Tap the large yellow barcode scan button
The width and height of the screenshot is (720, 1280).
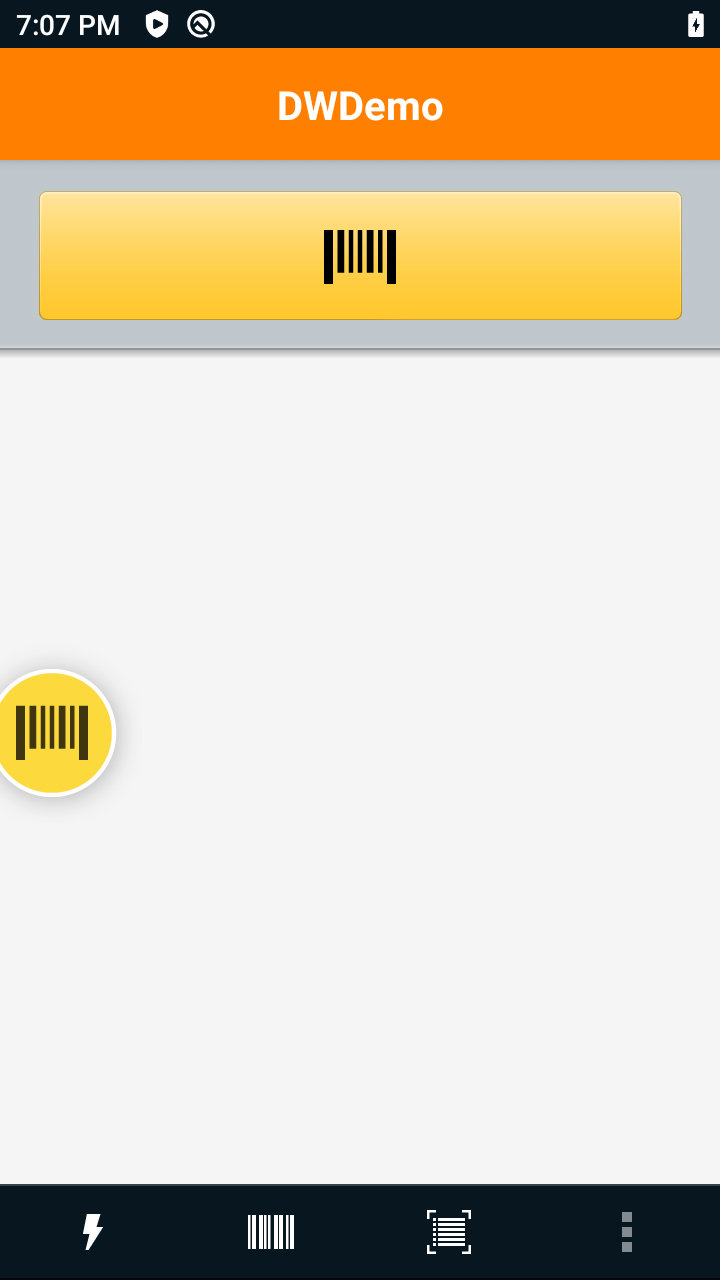coord(360,256)
